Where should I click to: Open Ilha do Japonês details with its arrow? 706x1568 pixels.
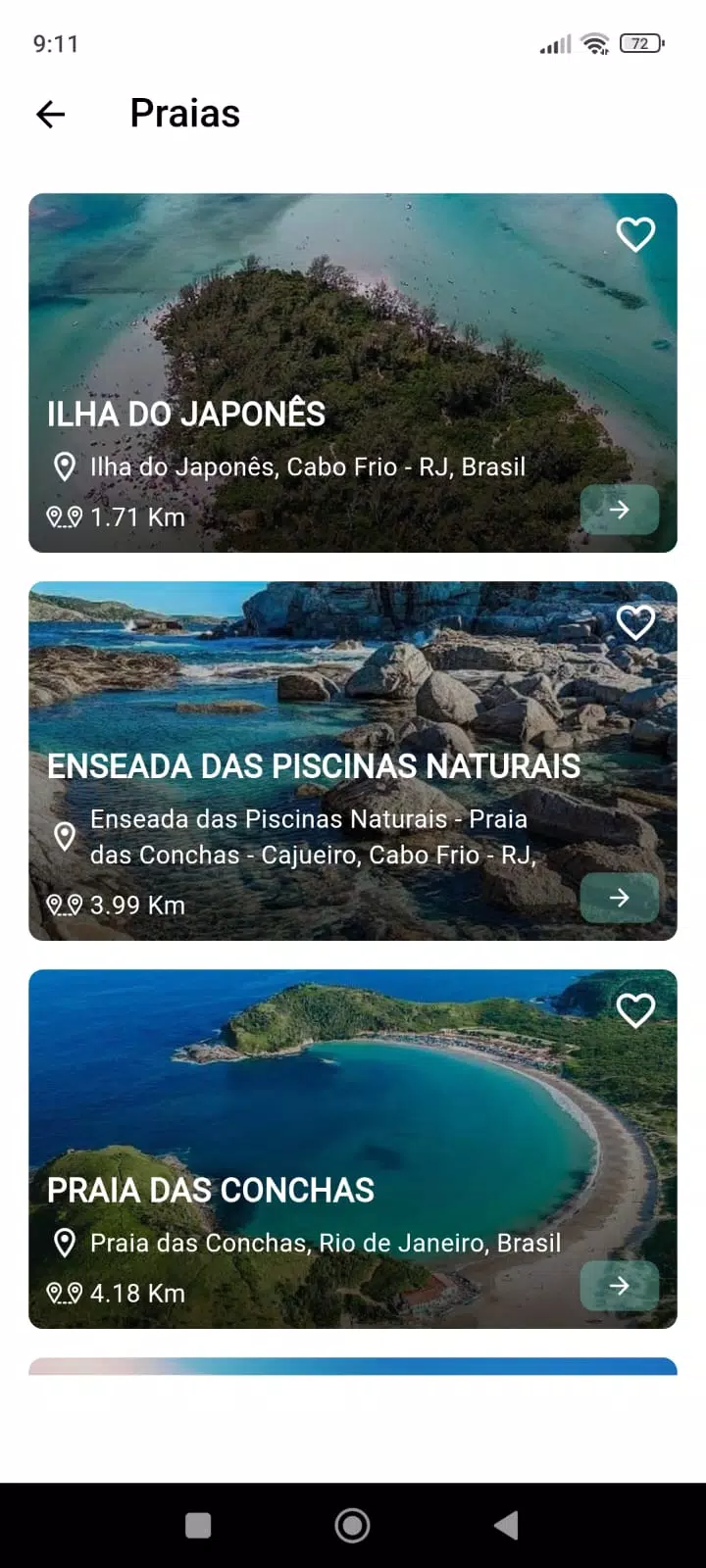click(x=619, y=510)
